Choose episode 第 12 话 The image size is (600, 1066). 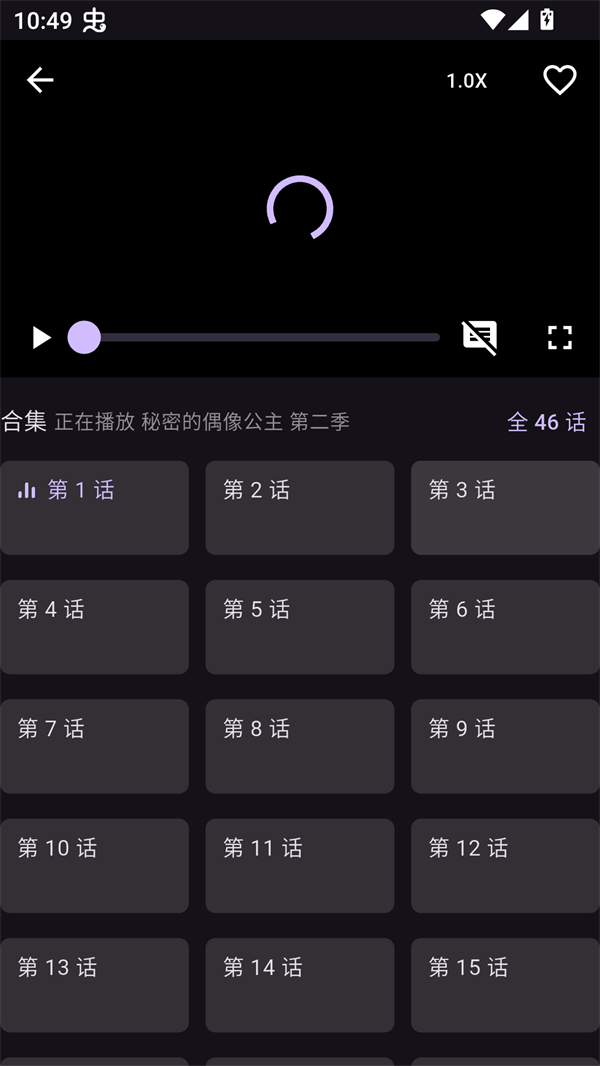click(x=505, y=865)
